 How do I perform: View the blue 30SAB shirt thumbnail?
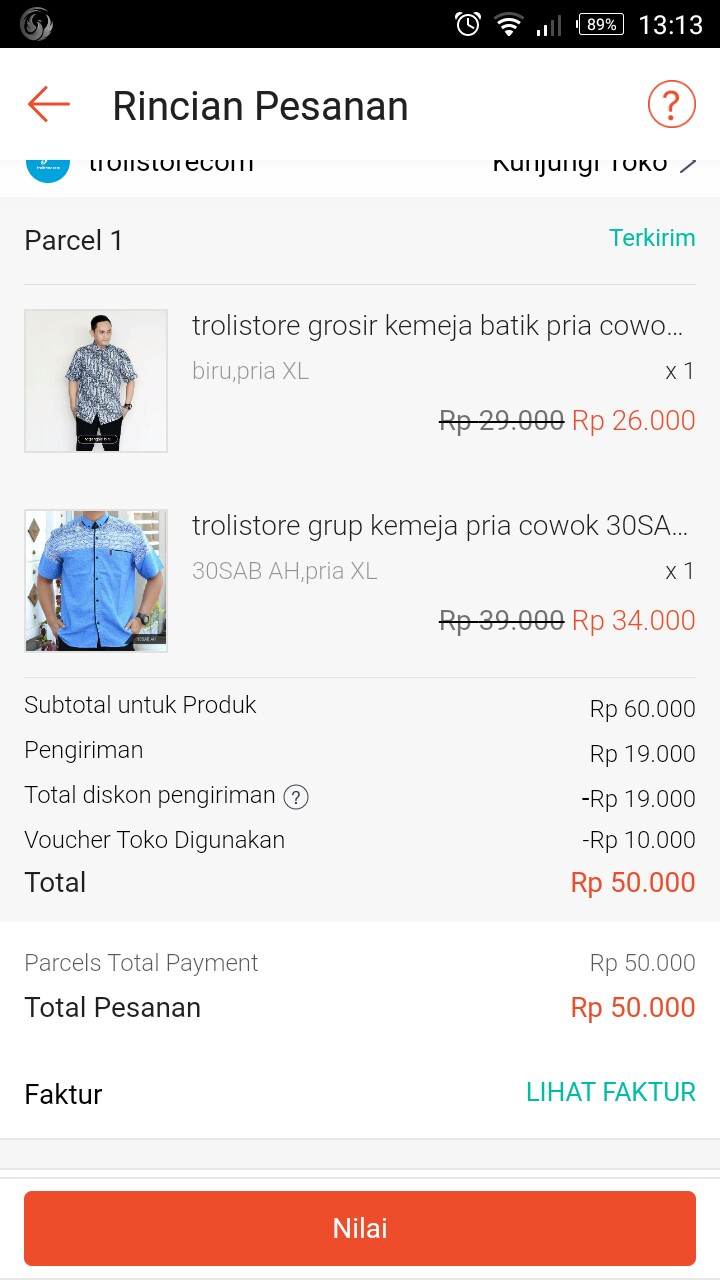[x=95, y=580]
